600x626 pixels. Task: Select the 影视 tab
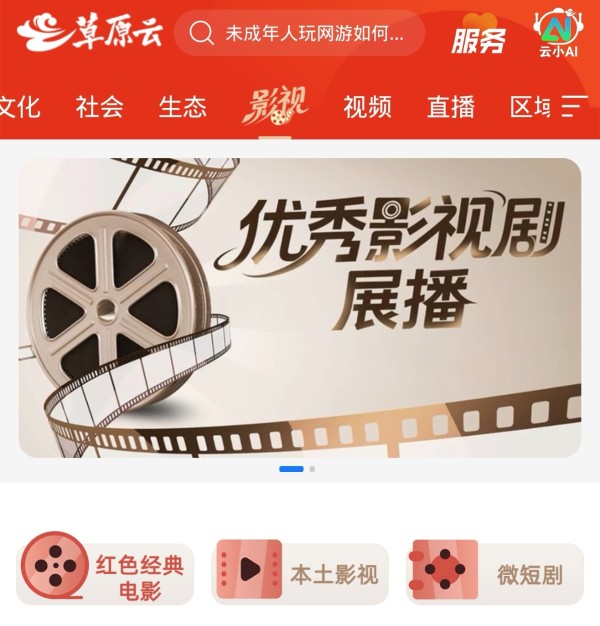274,105
